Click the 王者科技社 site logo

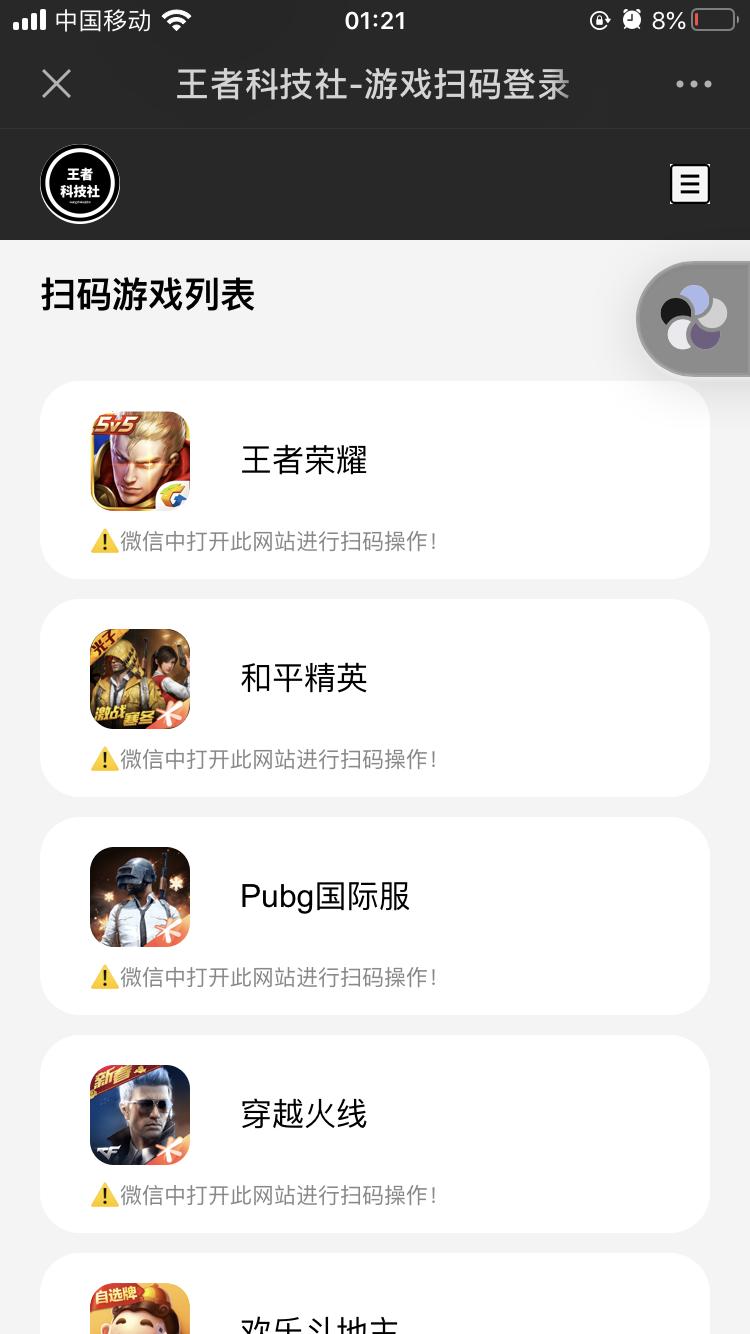pos(80,184)
